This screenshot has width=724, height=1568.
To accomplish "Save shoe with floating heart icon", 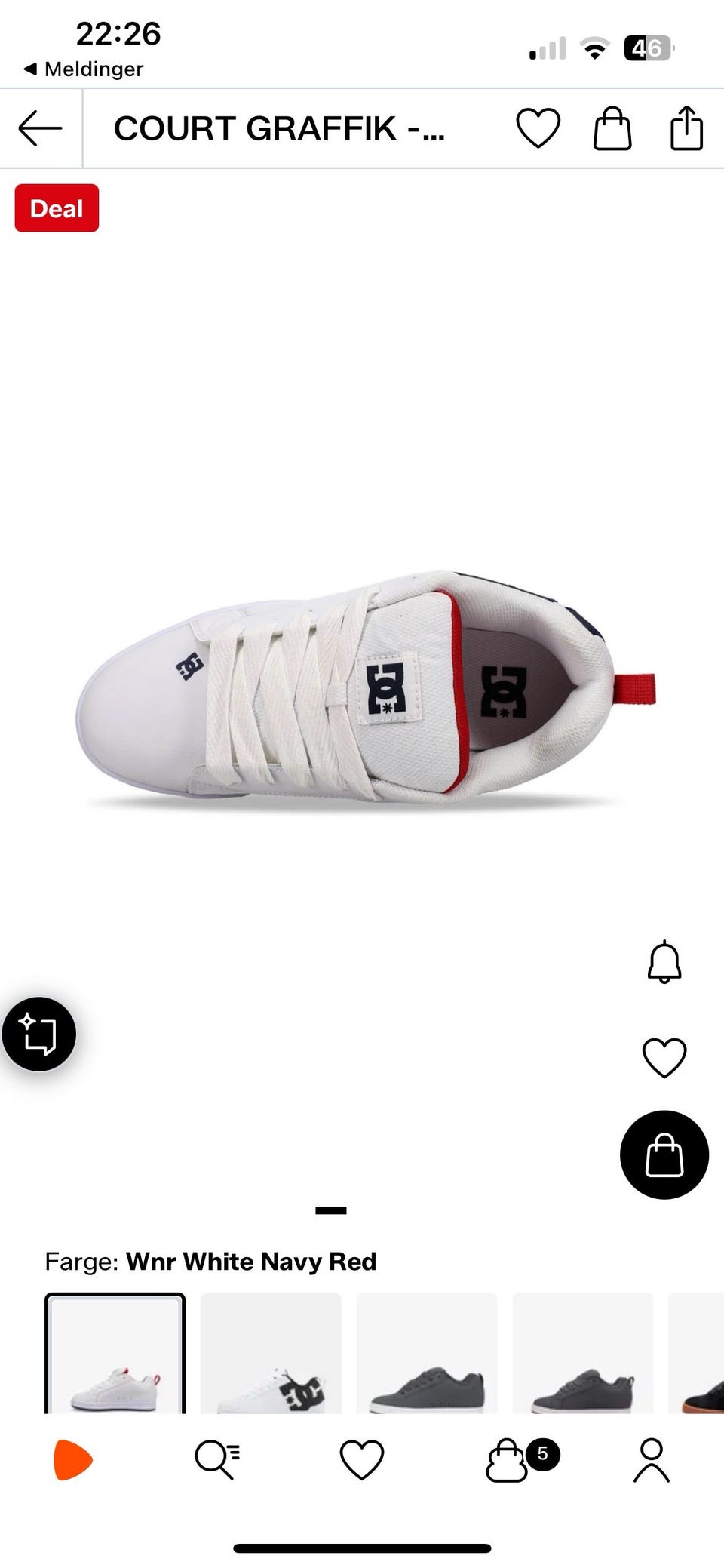I will click(x=664, y=1057).
